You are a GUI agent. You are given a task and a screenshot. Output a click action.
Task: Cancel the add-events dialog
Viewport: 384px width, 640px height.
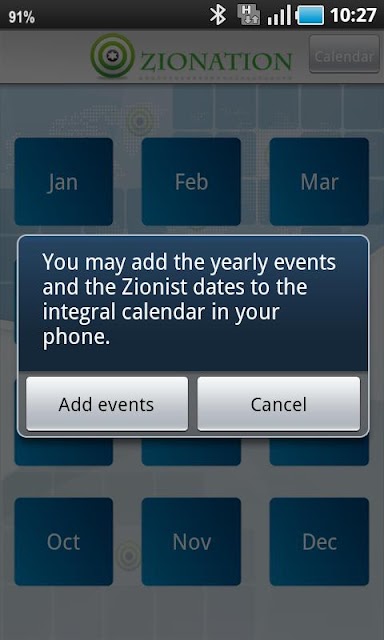[279, 404]
